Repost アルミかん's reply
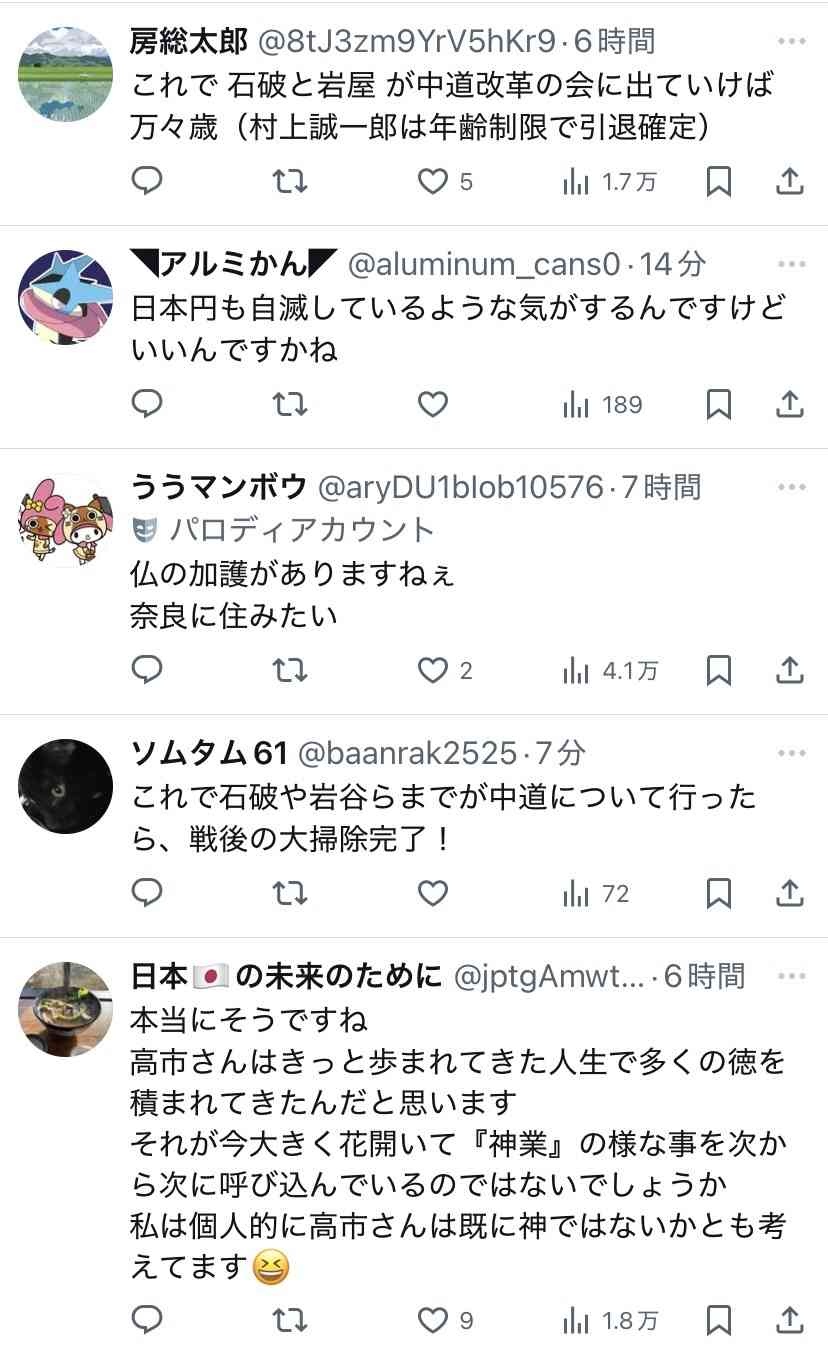828x1348 pixels. 290,404
